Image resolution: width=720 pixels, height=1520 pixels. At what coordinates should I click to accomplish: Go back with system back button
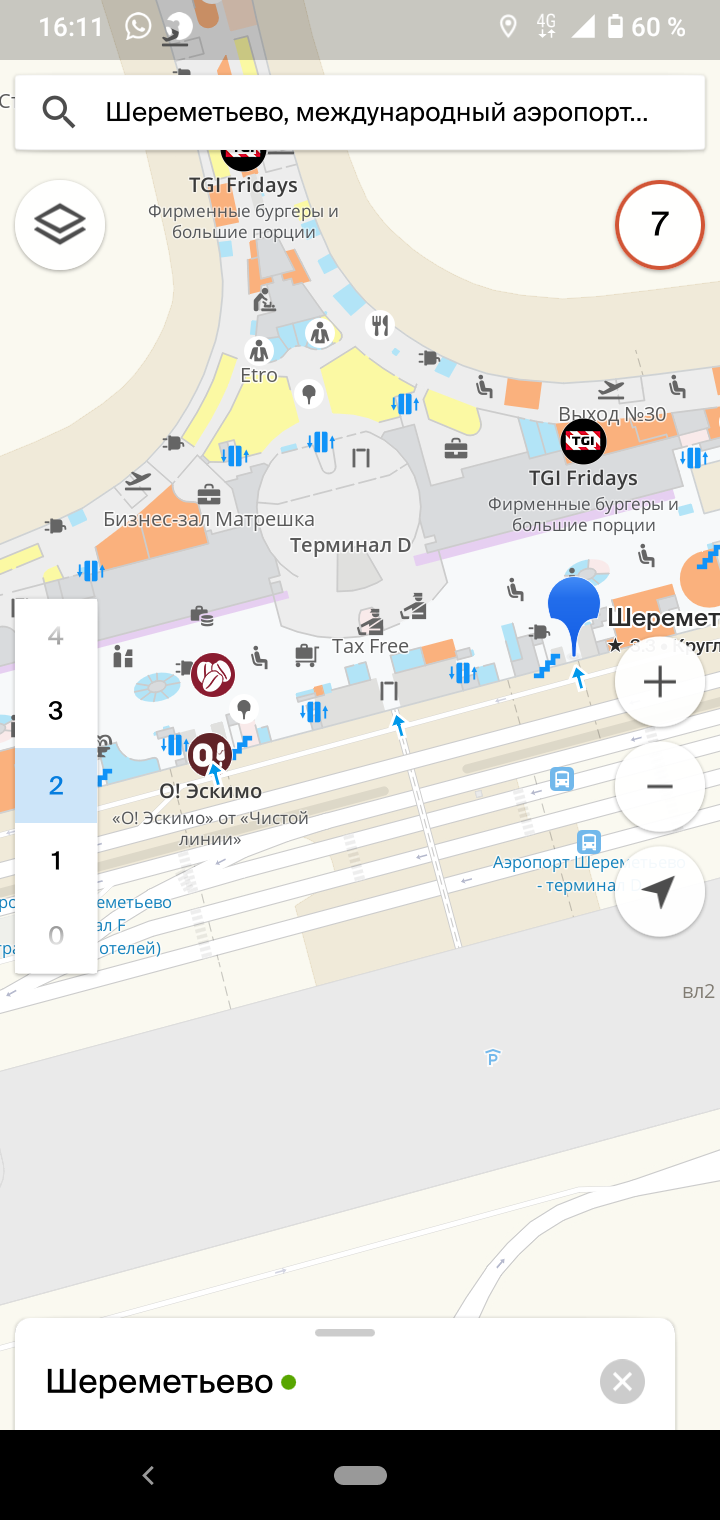[148, 1475]
